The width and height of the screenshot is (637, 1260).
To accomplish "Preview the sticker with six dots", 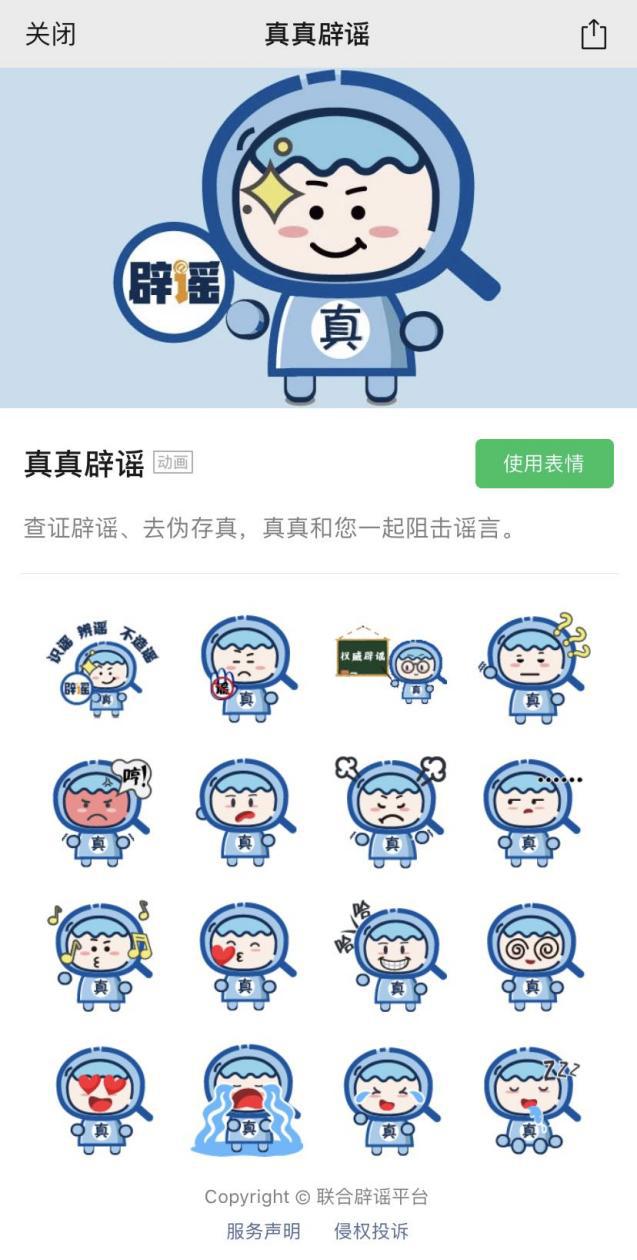I will (534, 811).
